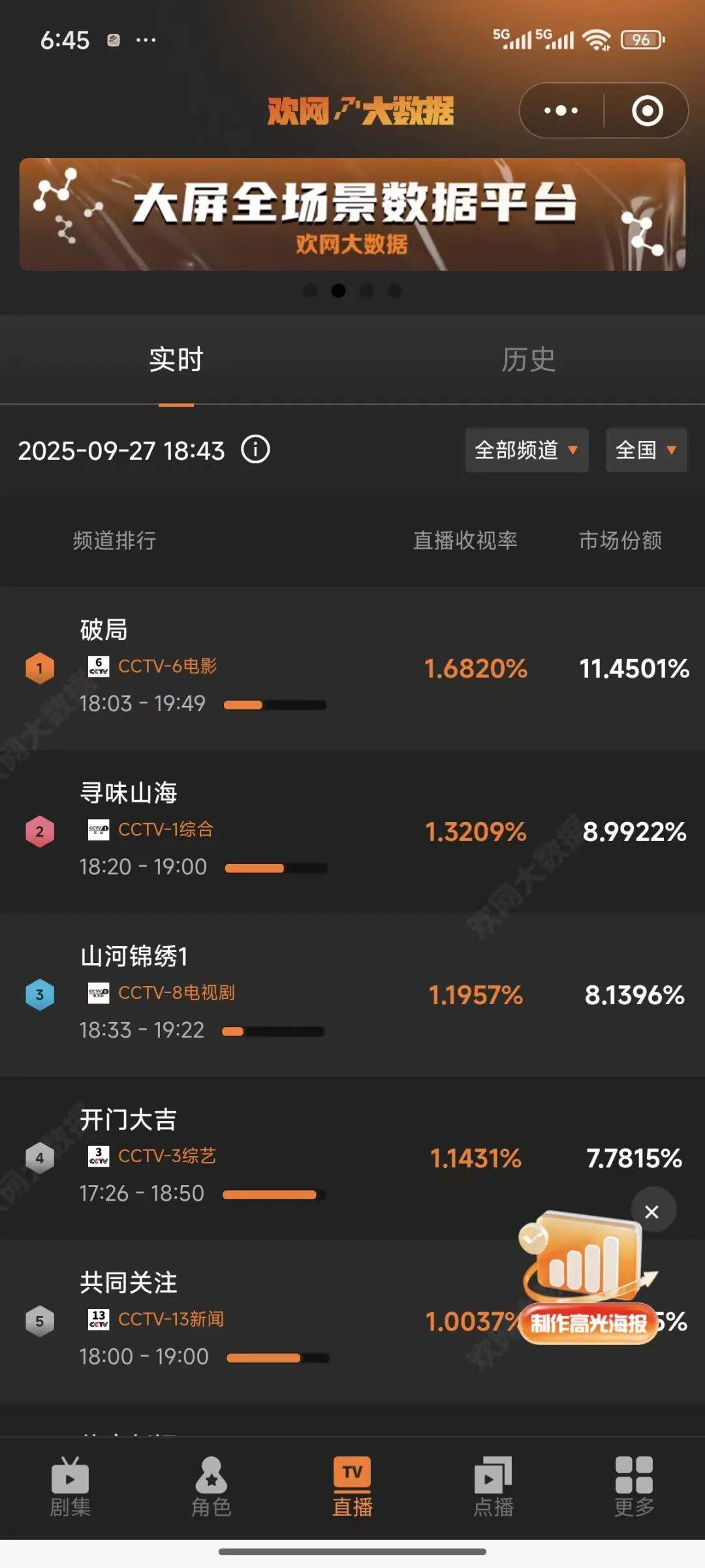Open the mini program more options menu
Image resolution: width=705 pixels, height=1568 pixels.
pyautogui.click(x=561, y=110)
